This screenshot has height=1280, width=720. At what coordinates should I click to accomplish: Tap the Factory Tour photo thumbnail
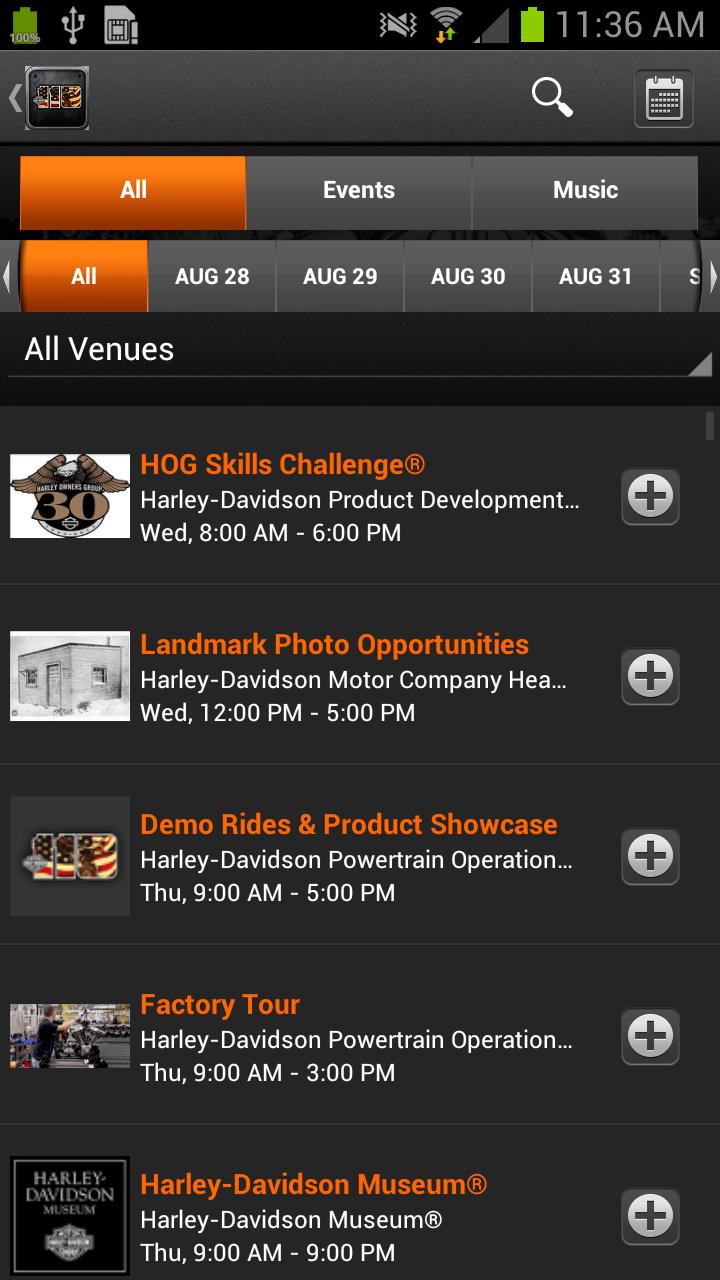click(x=69, y=1036)
